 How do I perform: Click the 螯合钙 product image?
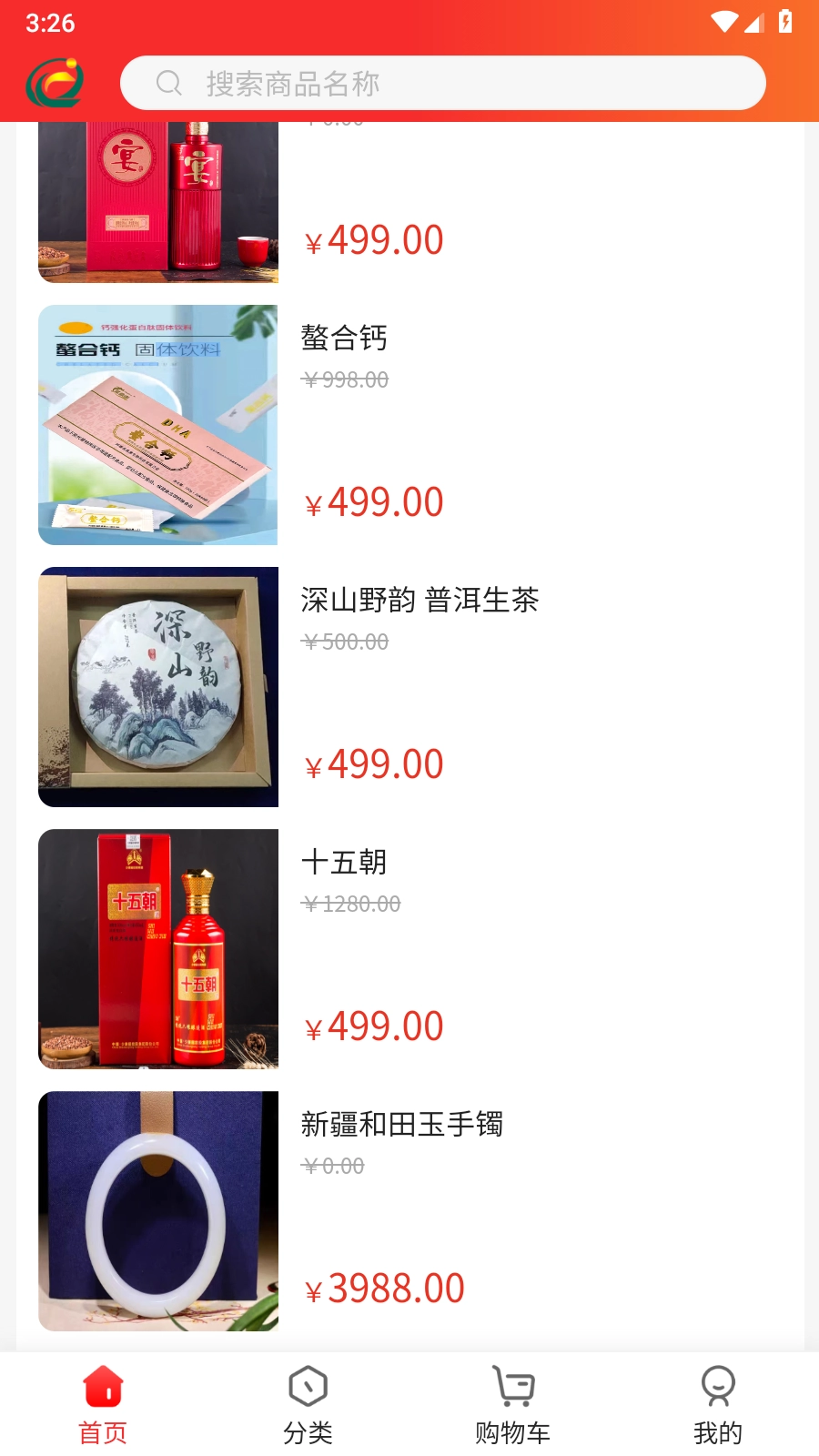[157, 424]
